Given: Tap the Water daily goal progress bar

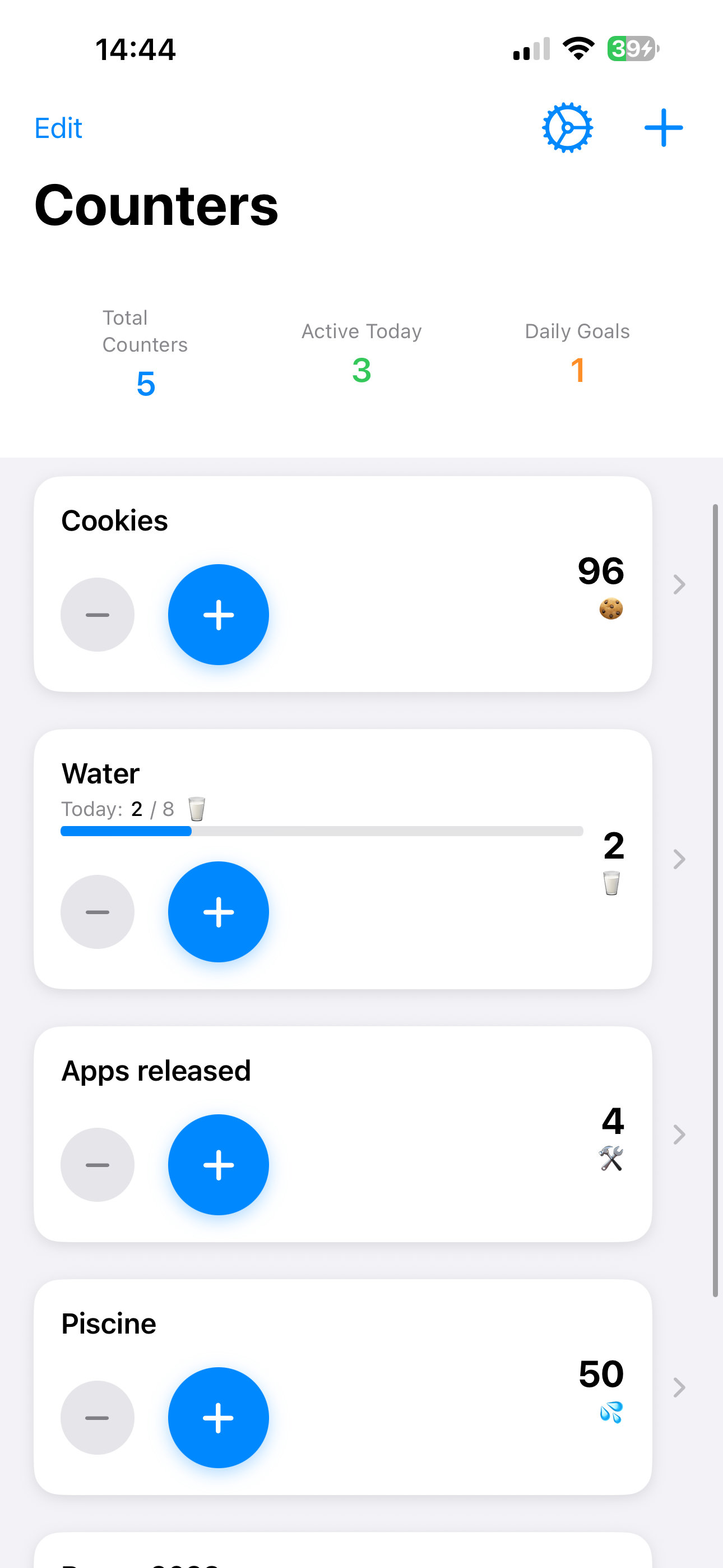Looking at the screenshot, I should click(321, 831).
